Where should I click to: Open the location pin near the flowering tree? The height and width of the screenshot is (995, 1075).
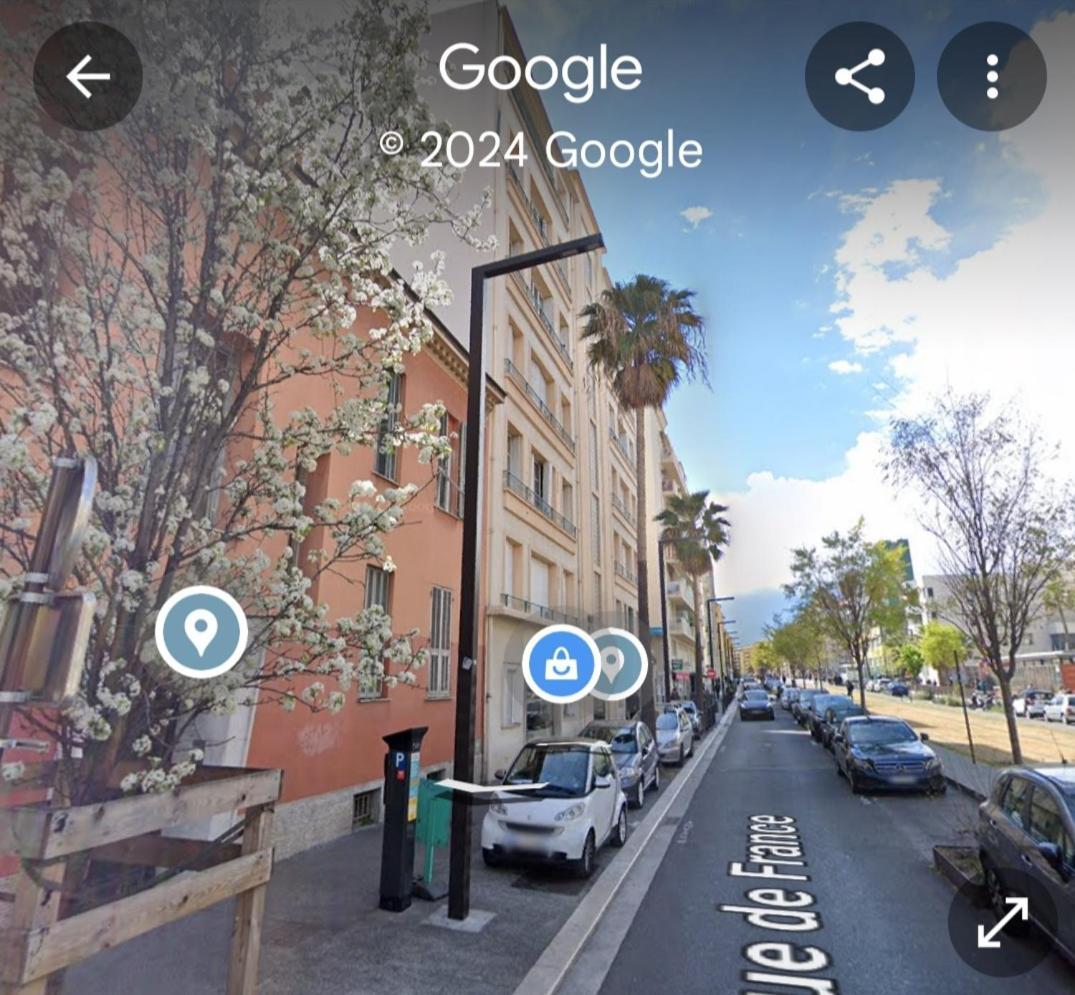click(201, 632)
